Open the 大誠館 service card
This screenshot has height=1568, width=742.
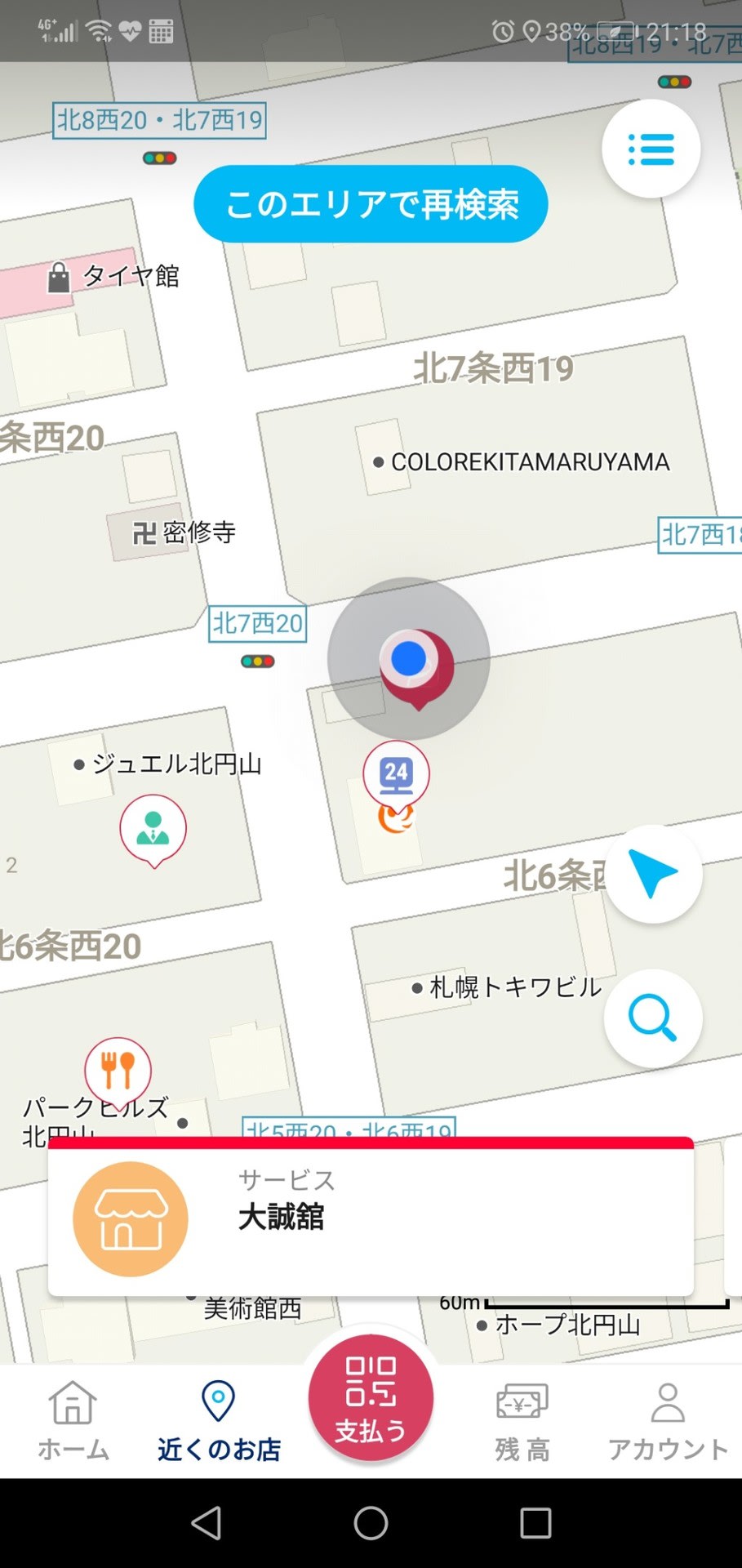pos(371,1217)
